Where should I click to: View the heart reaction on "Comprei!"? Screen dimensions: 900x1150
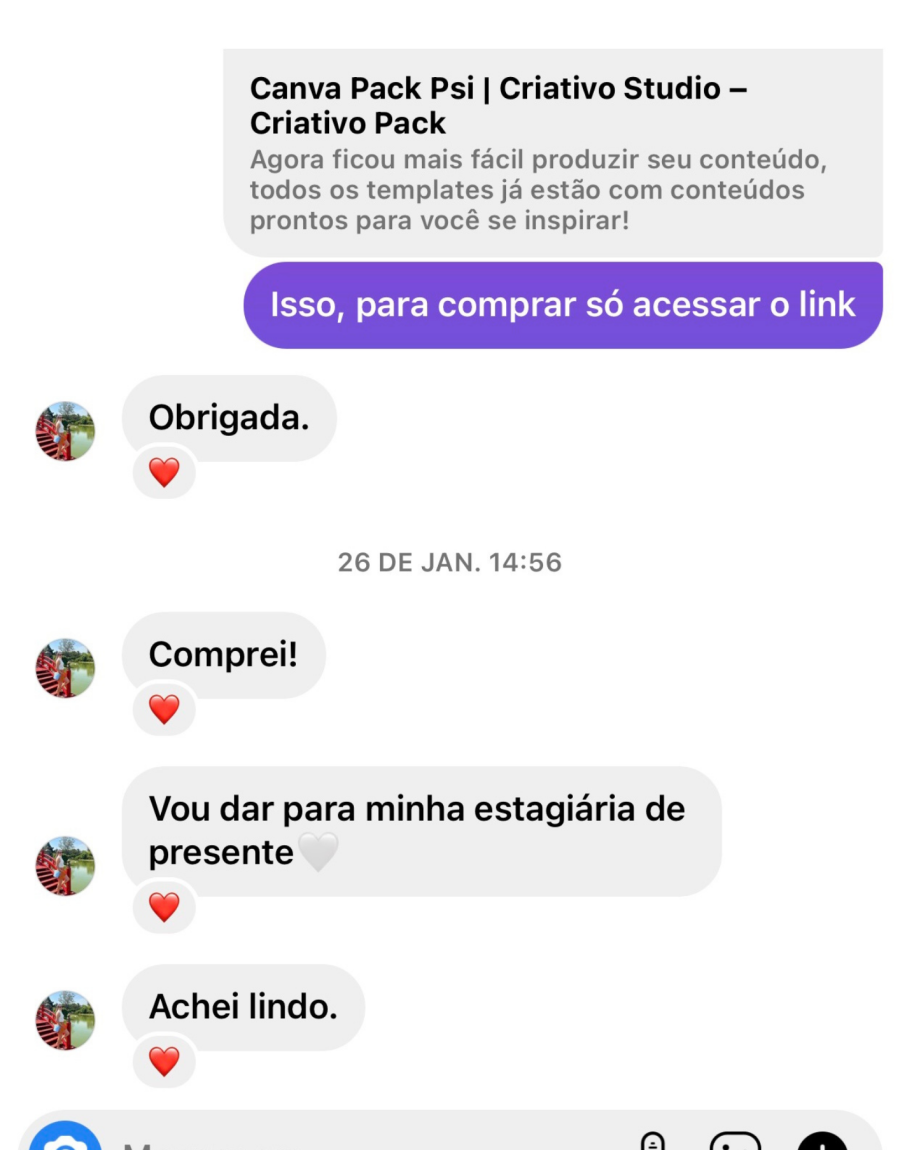point(164,709)
